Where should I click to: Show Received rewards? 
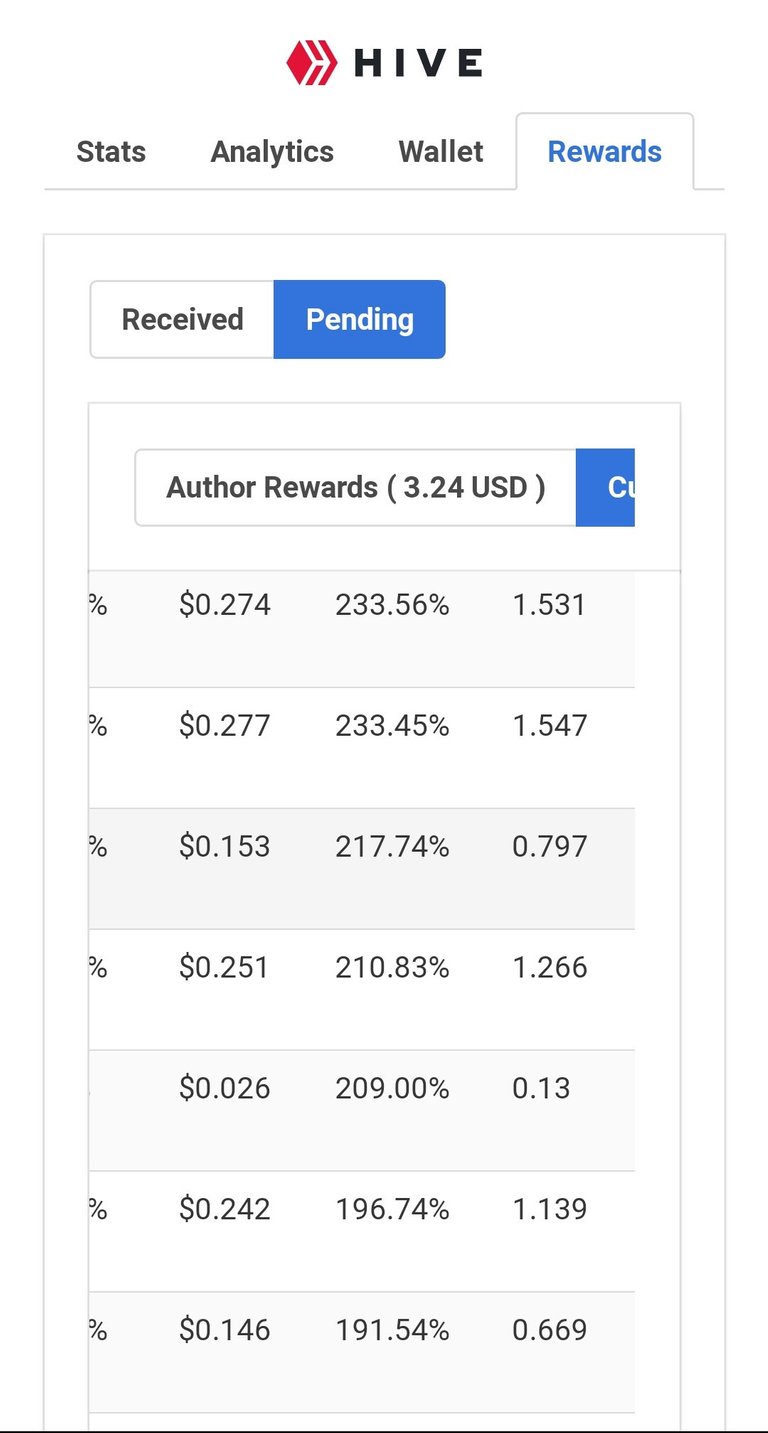click(182, 320)
